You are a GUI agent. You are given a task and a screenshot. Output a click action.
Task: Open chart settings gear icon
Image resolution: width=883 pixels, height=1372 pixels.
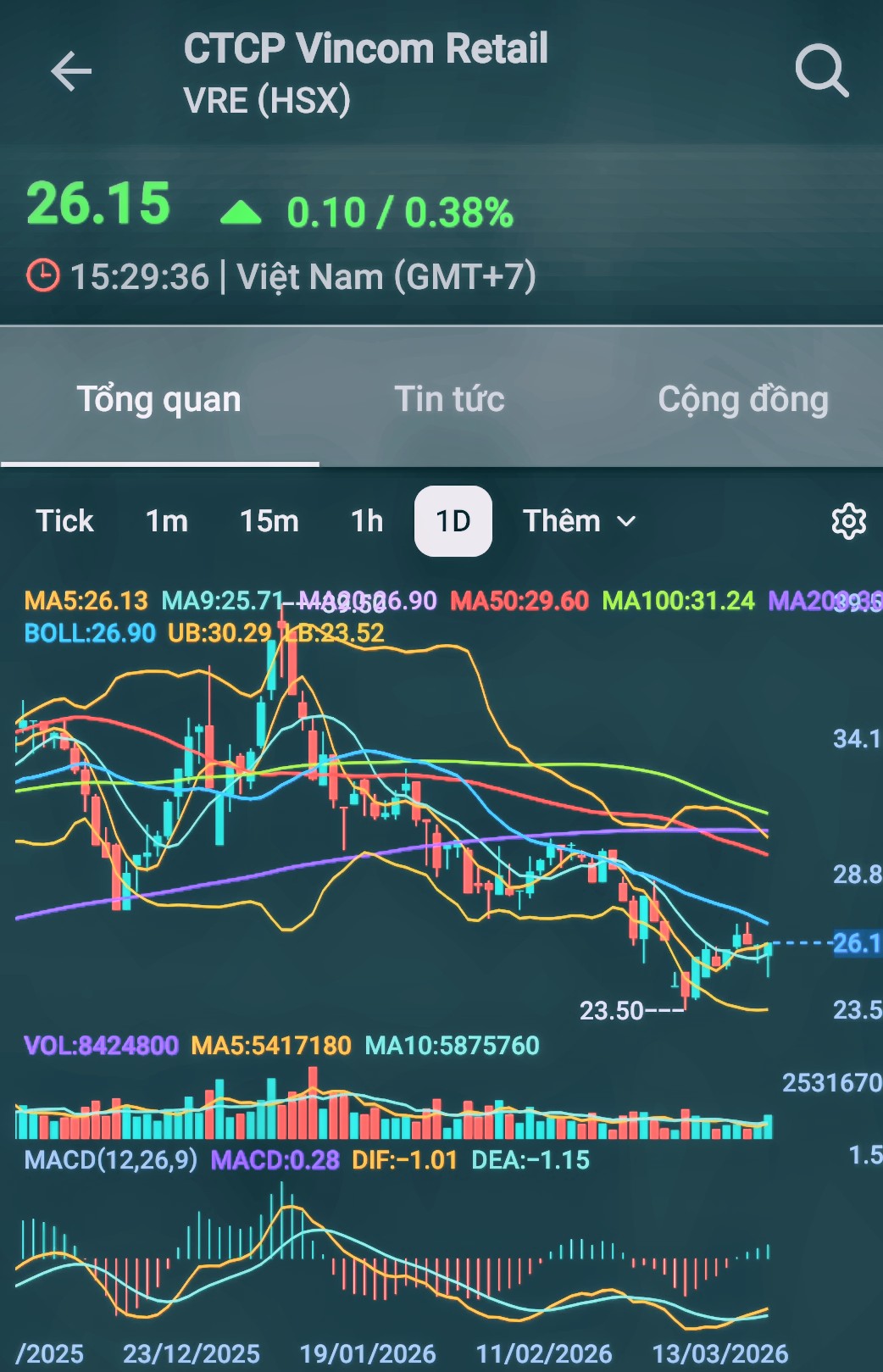[848, 521]
